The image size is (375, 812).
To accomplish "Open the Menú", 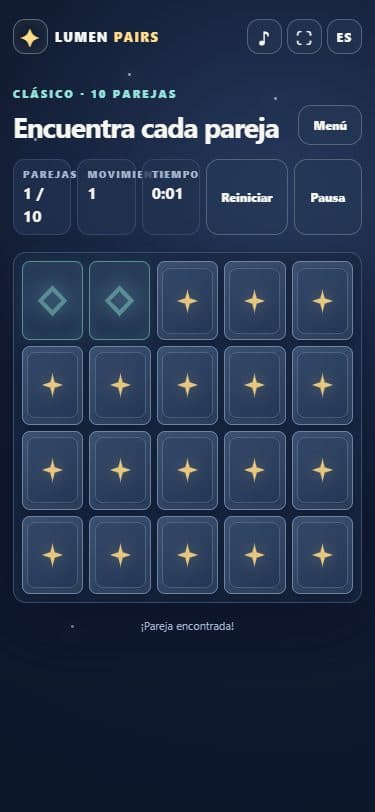I will (330, 125).
